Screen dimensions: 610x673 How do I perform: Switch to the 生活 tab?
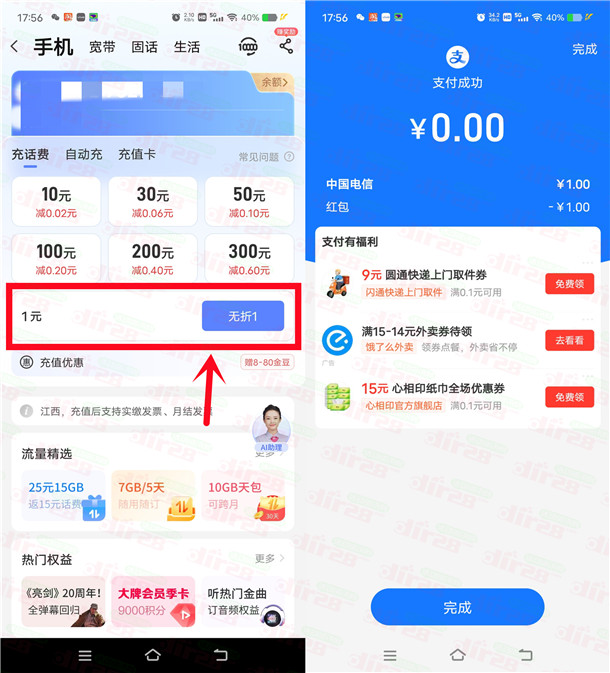(x=187, y=47)
